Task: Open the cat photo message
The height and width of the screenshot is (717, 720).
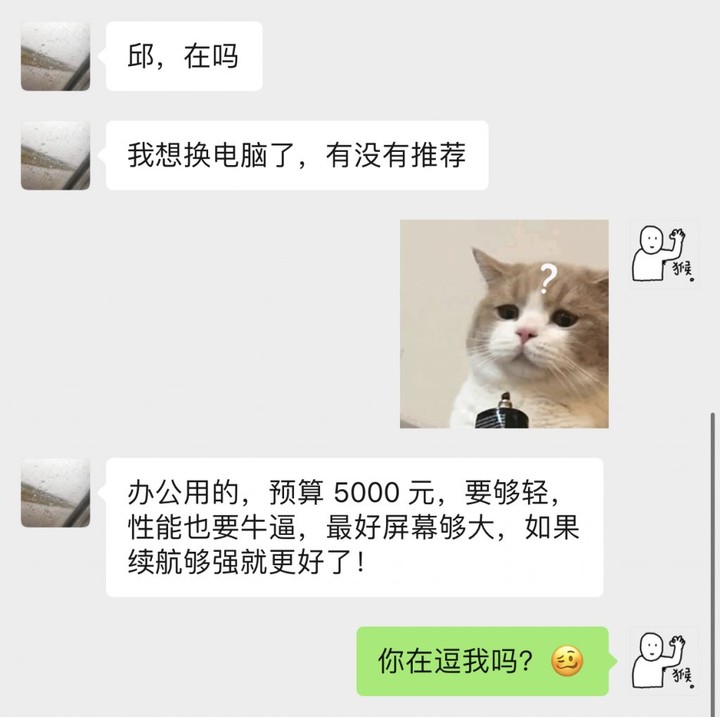Action: [504, 324]
